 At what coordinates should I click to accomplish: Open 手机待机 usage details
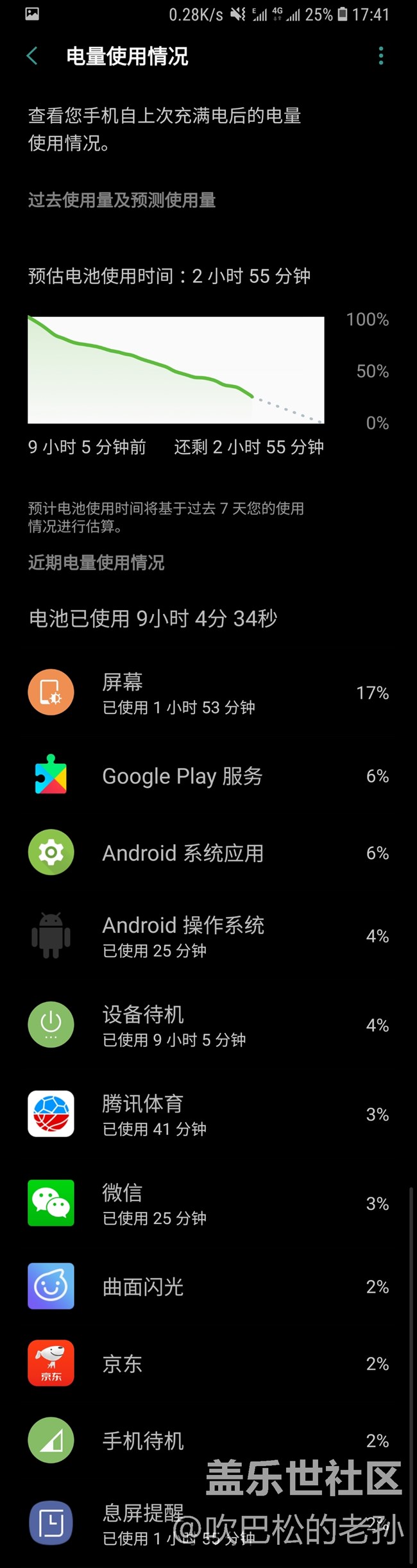(208, 1440)
